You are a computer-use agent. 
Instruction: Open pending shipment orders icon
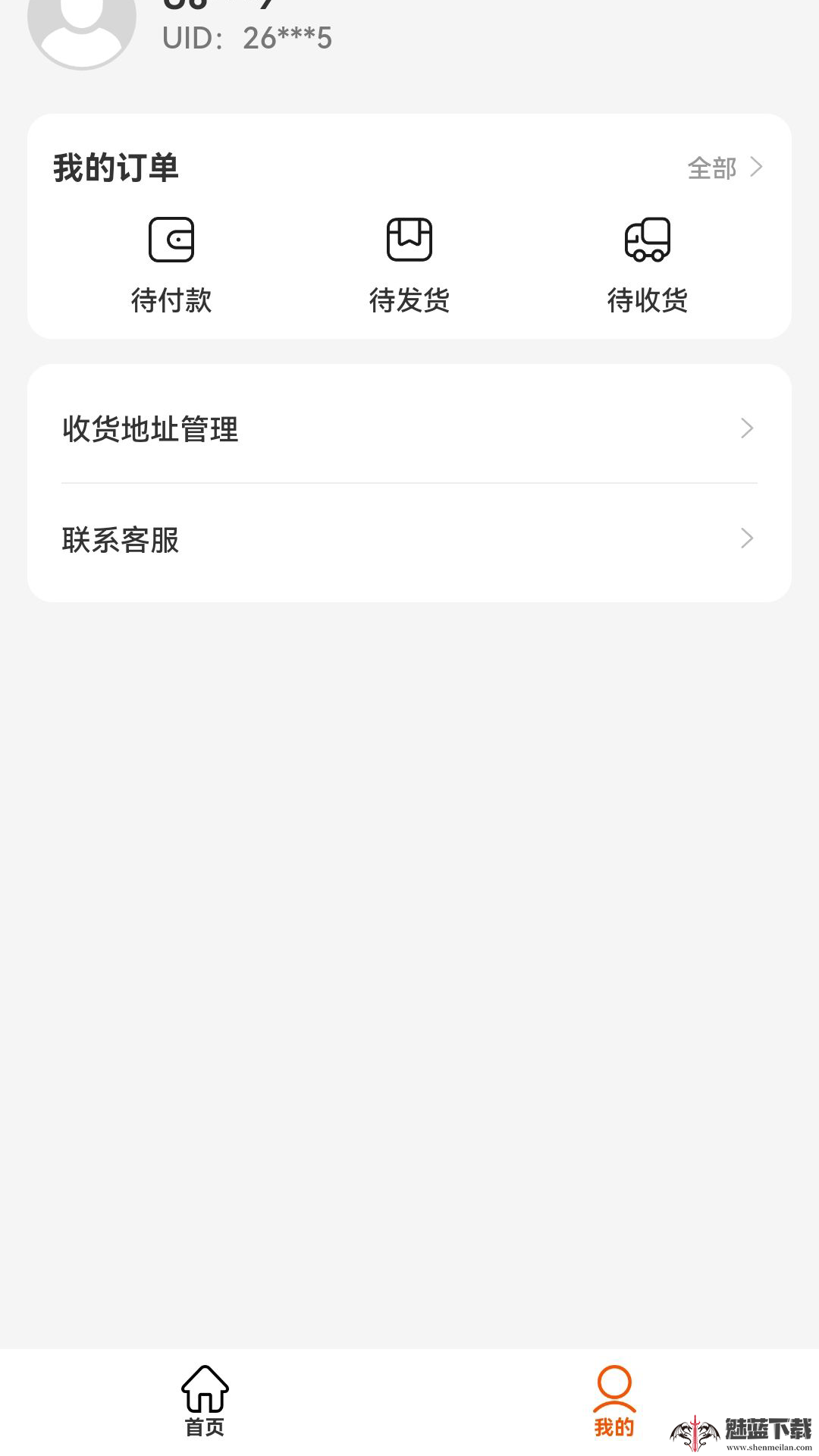[409, 239]
